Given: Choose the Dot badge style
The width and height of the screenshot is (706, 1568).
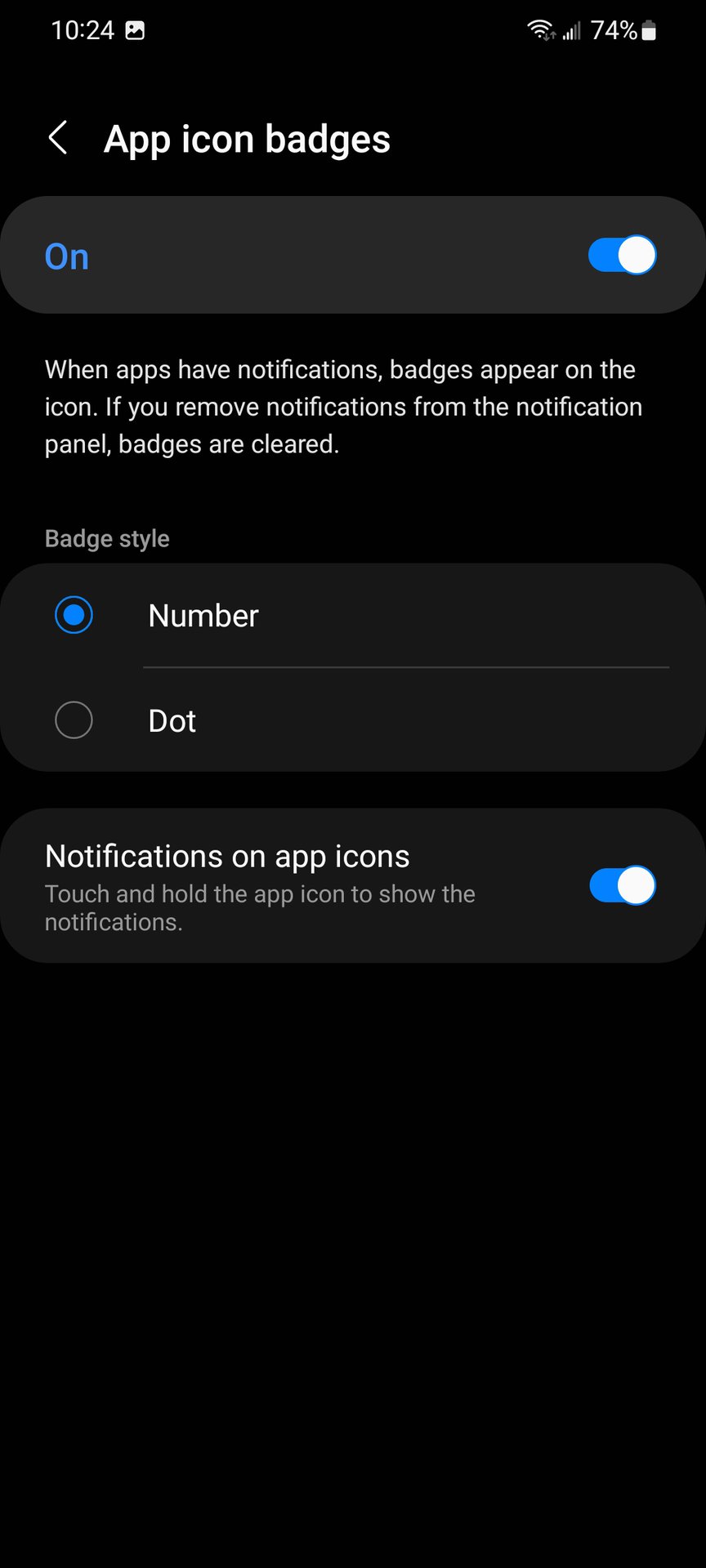Looking at the screenshot, I should (x=74, y=720).
